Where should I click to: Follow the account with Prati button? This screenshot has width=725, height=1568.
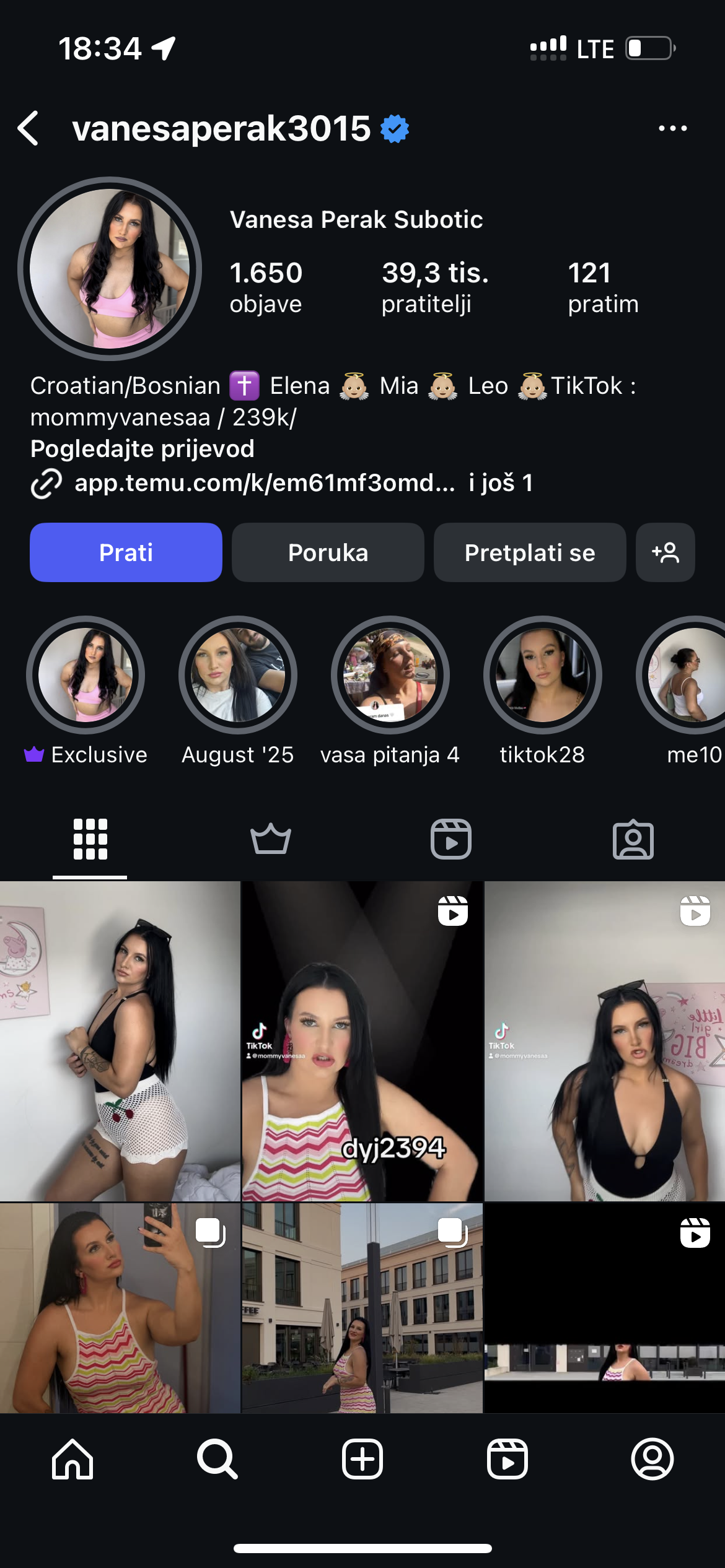coord(126,552)
